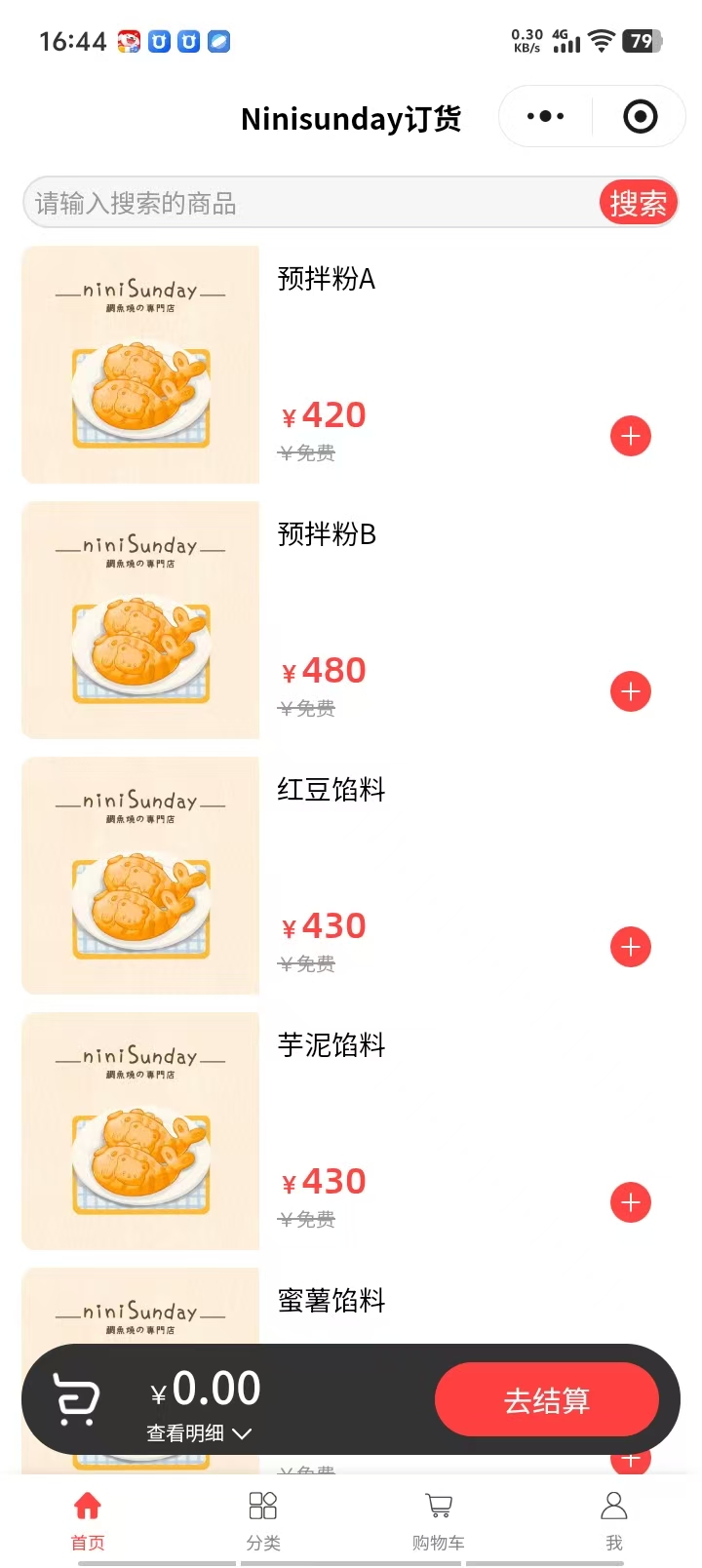The width and height of the screenshot is (702, 1568).
Task: View the 芋泥馅料 product tile
Action: point(140,1131)
